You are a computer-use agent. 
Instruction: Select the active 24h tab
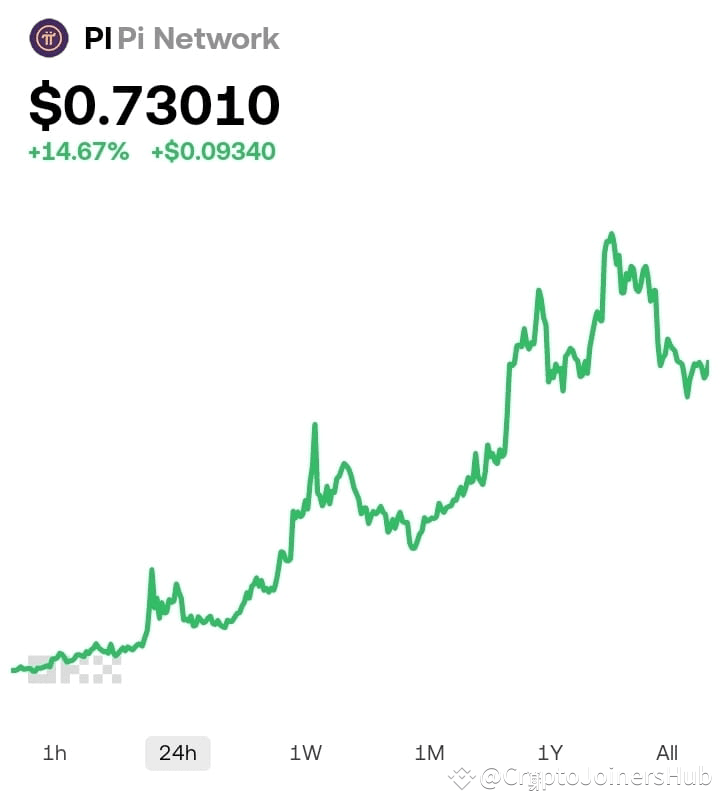(177, 752)
